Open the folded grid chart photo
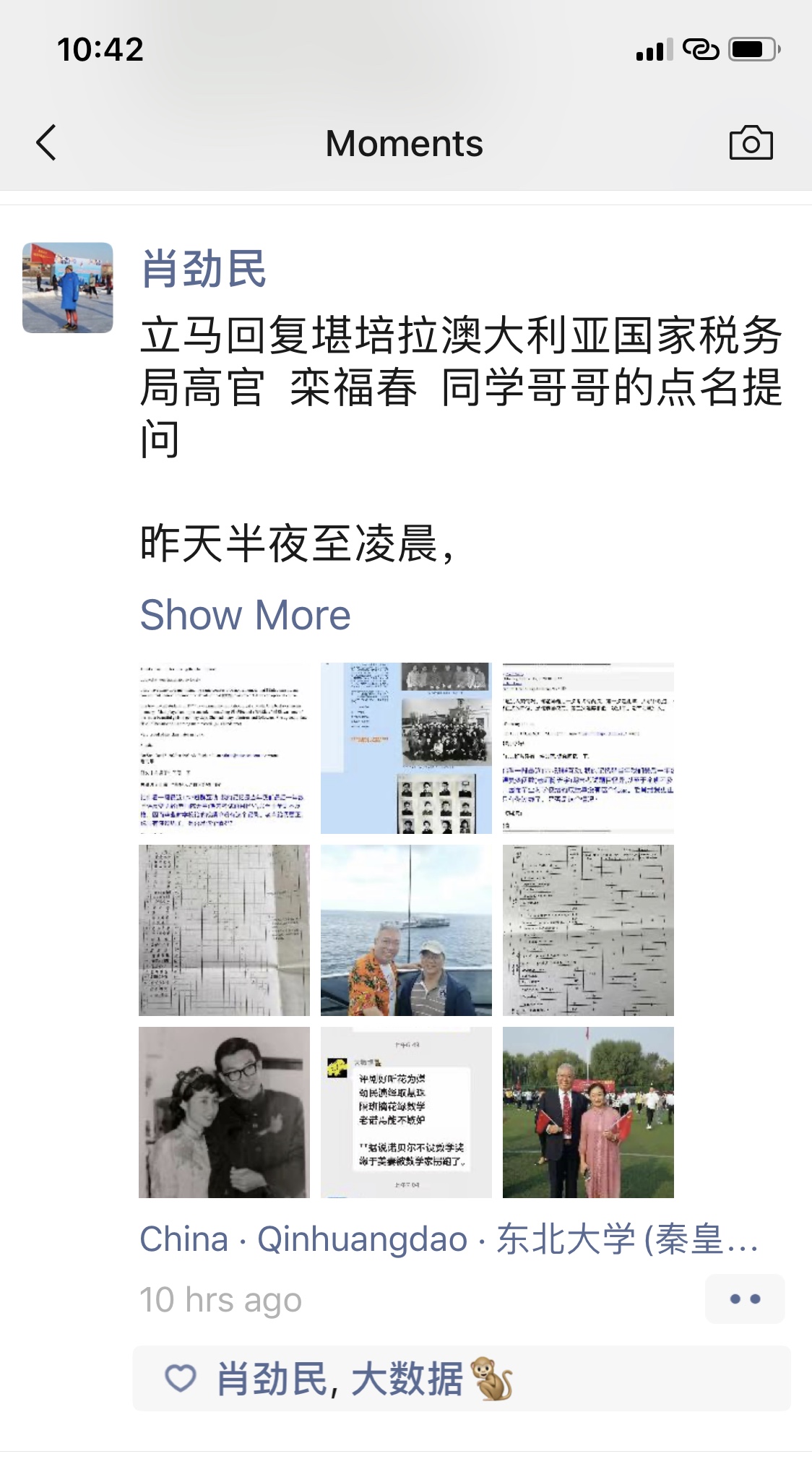The image size is (812, 1472). [x=224, y=930]
